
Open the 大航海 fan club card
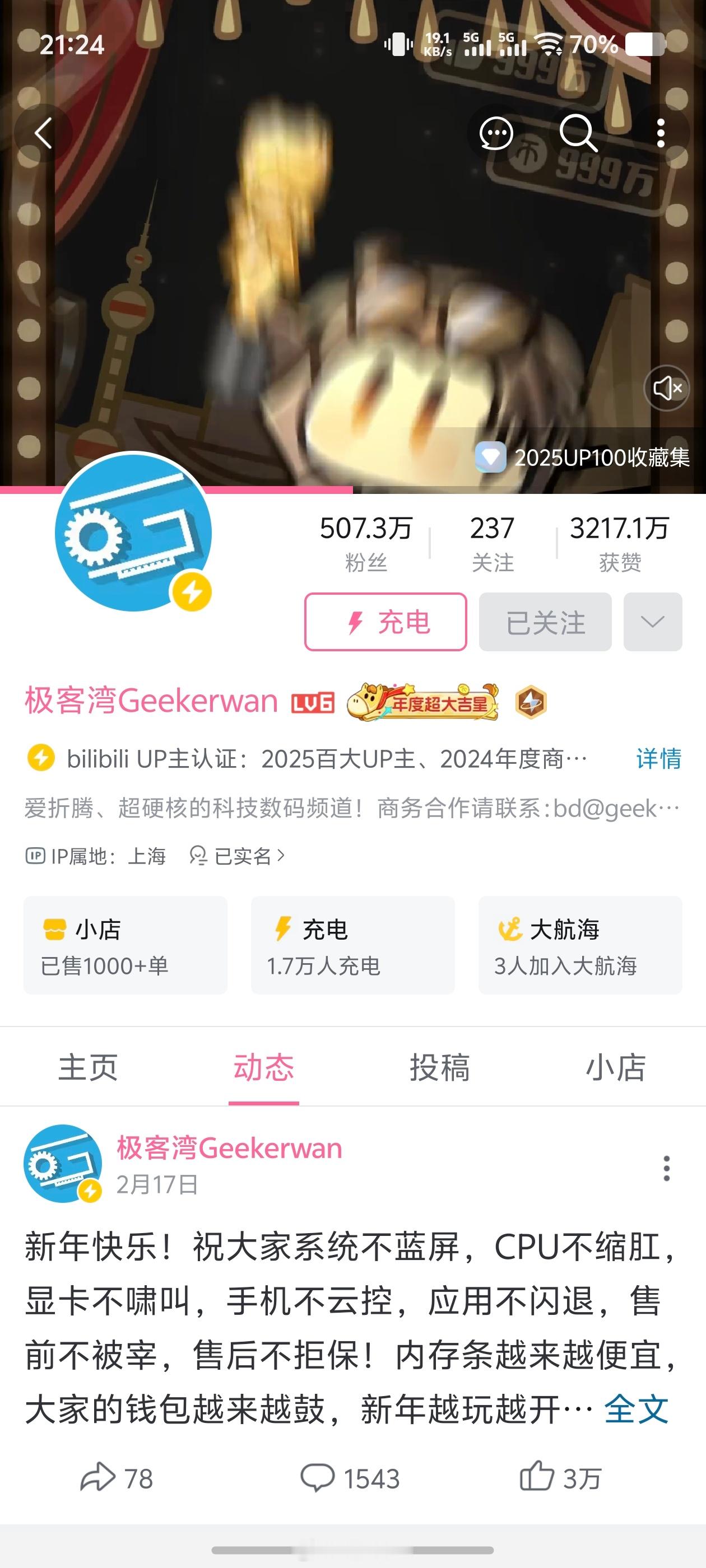(x=579, y=945)
